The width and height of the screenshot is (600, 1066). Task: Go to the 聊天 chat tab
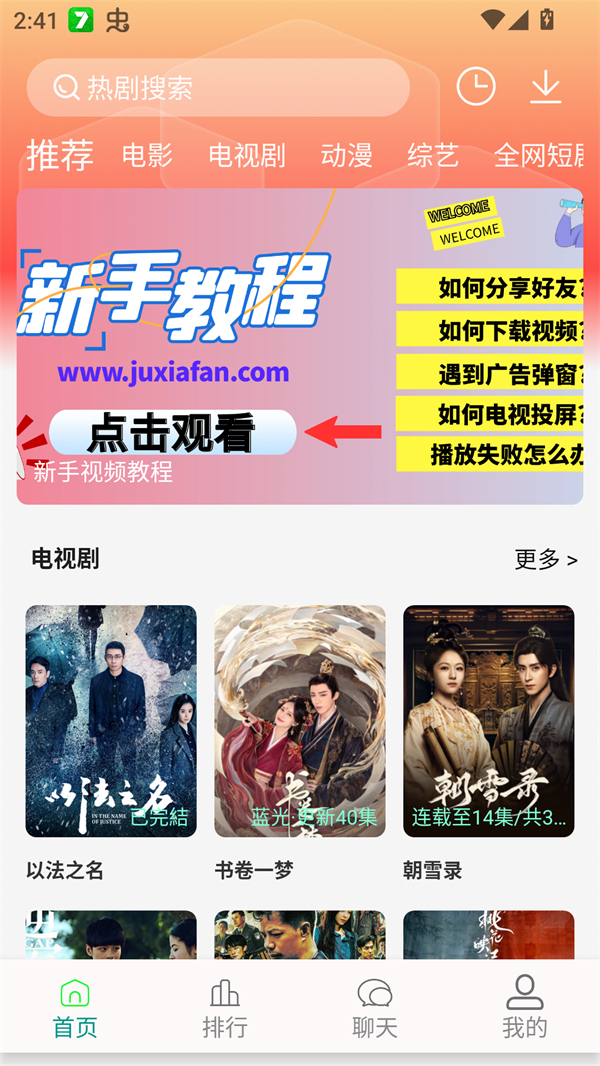(x=375, y=1008)
